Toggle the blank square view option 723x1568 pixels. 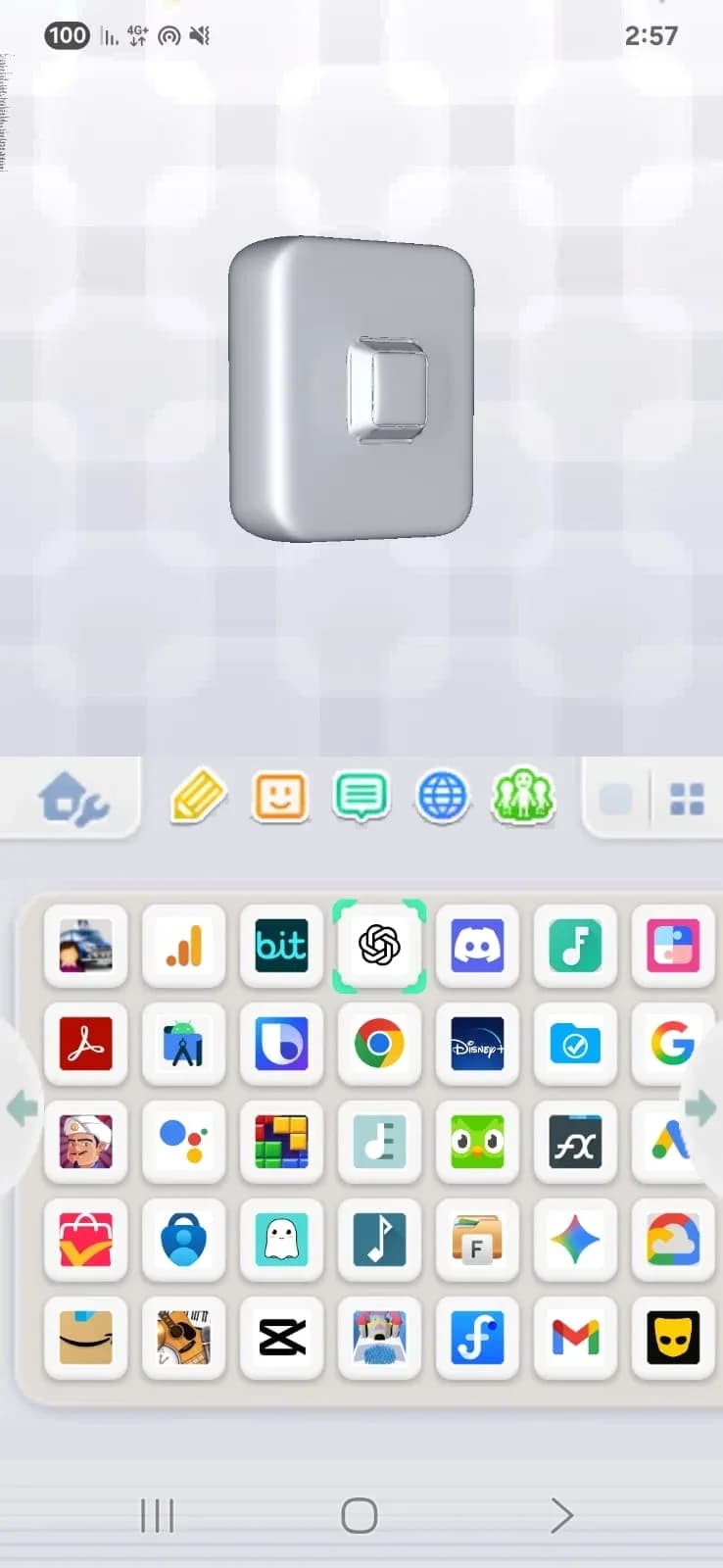pyautogui.click(x=615, y=798)
